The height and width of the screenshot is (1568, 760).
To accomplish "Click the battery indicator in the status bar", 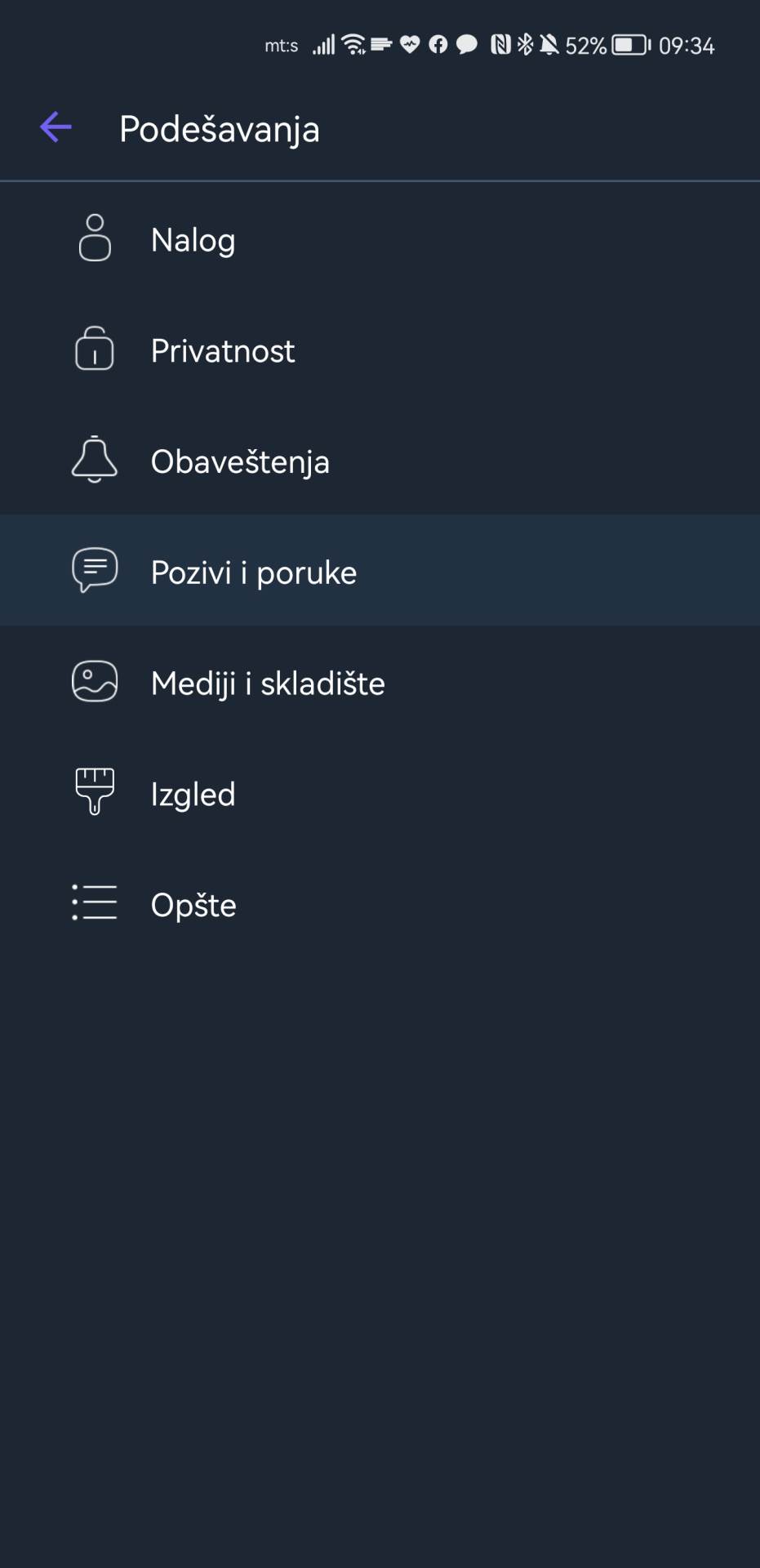I will pos(628,44).
